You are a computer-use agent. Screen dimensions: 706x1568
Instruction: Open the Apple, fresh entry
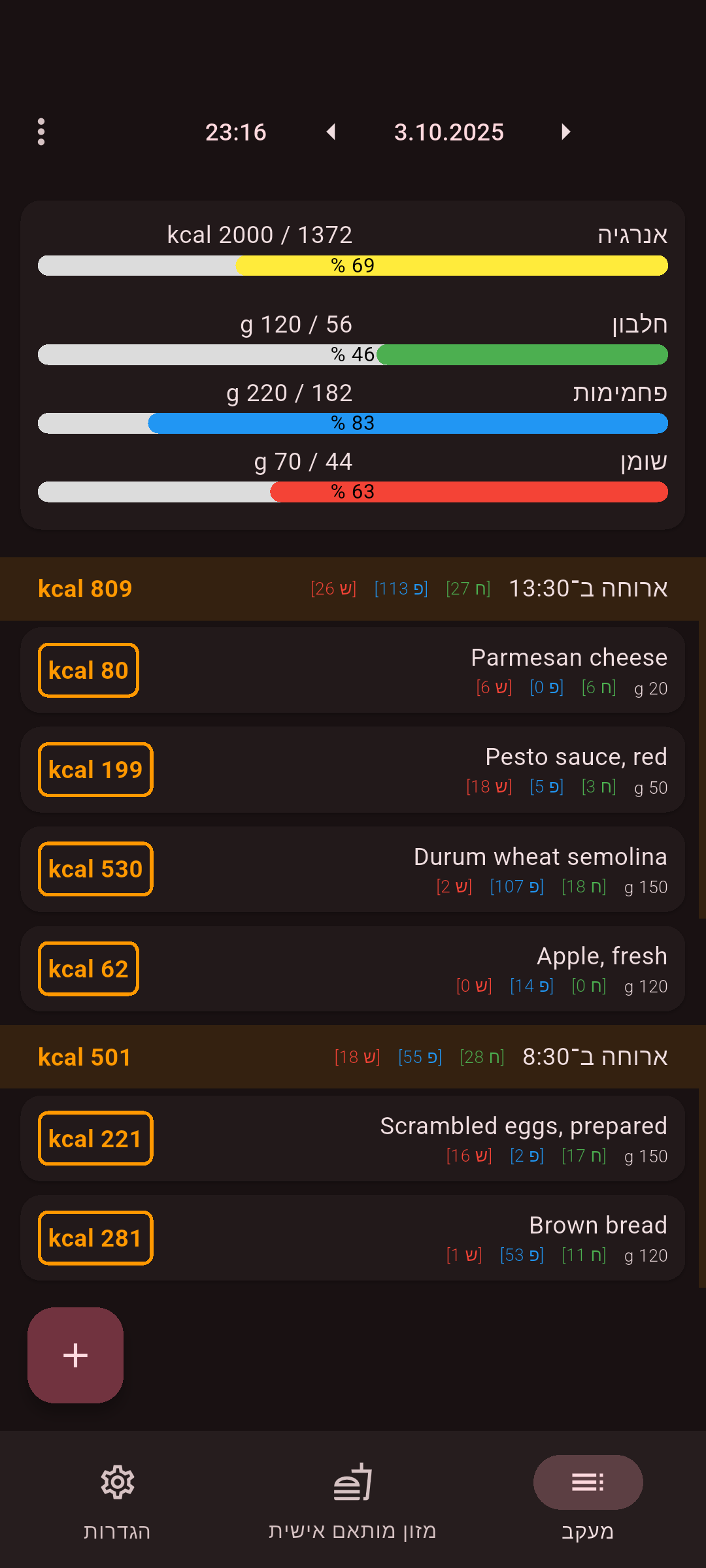click(353, 968)
